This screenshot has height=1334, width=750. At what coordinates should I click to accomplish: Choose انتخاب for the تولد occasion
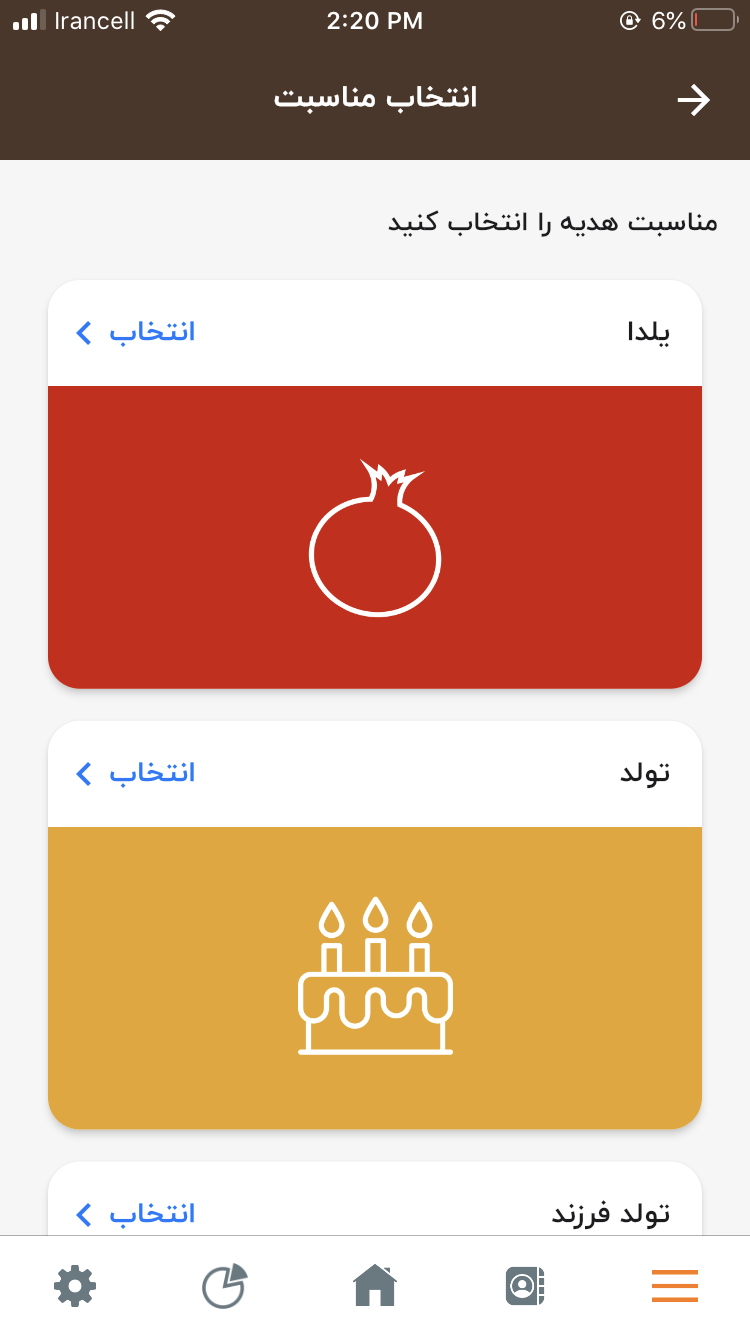point(137,773)
